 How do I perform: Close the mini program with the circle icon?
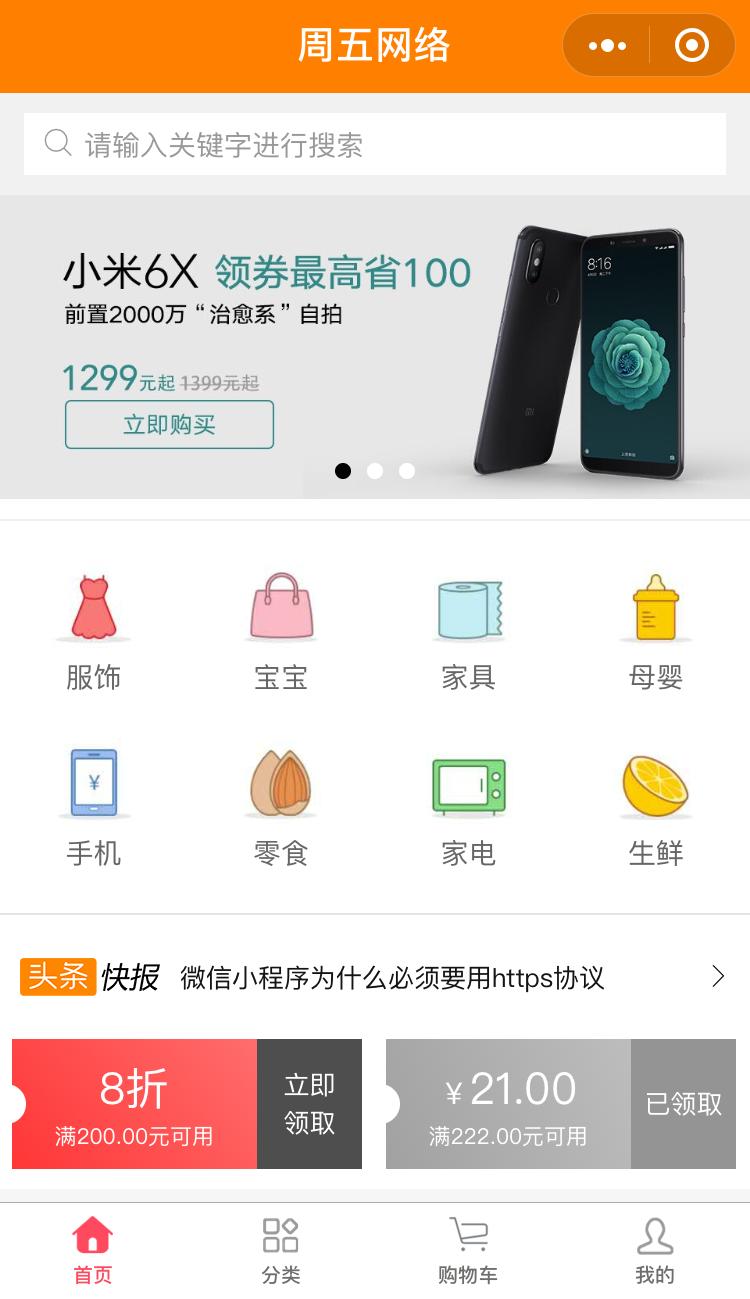coord(692,46)
